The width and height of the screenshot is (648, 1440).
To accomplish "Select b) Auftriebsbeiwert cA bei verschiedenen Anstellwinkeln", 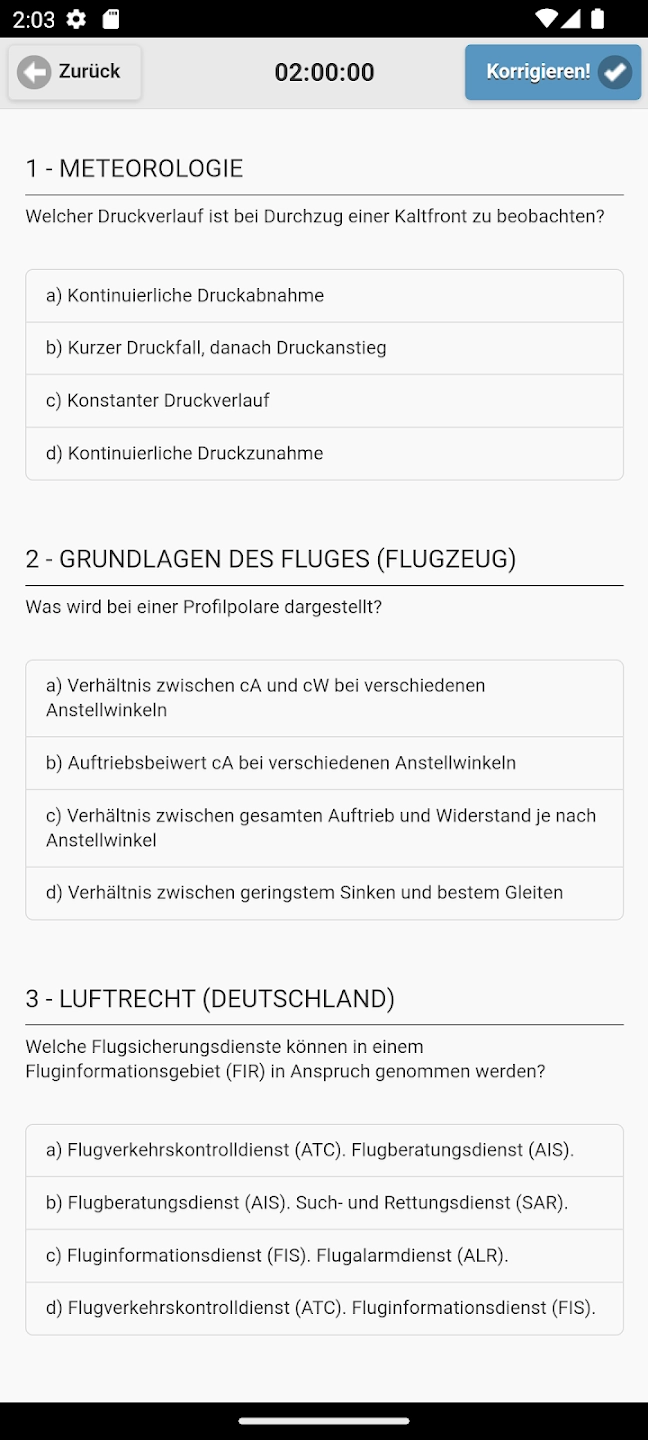I will click(x=324, y=763).
